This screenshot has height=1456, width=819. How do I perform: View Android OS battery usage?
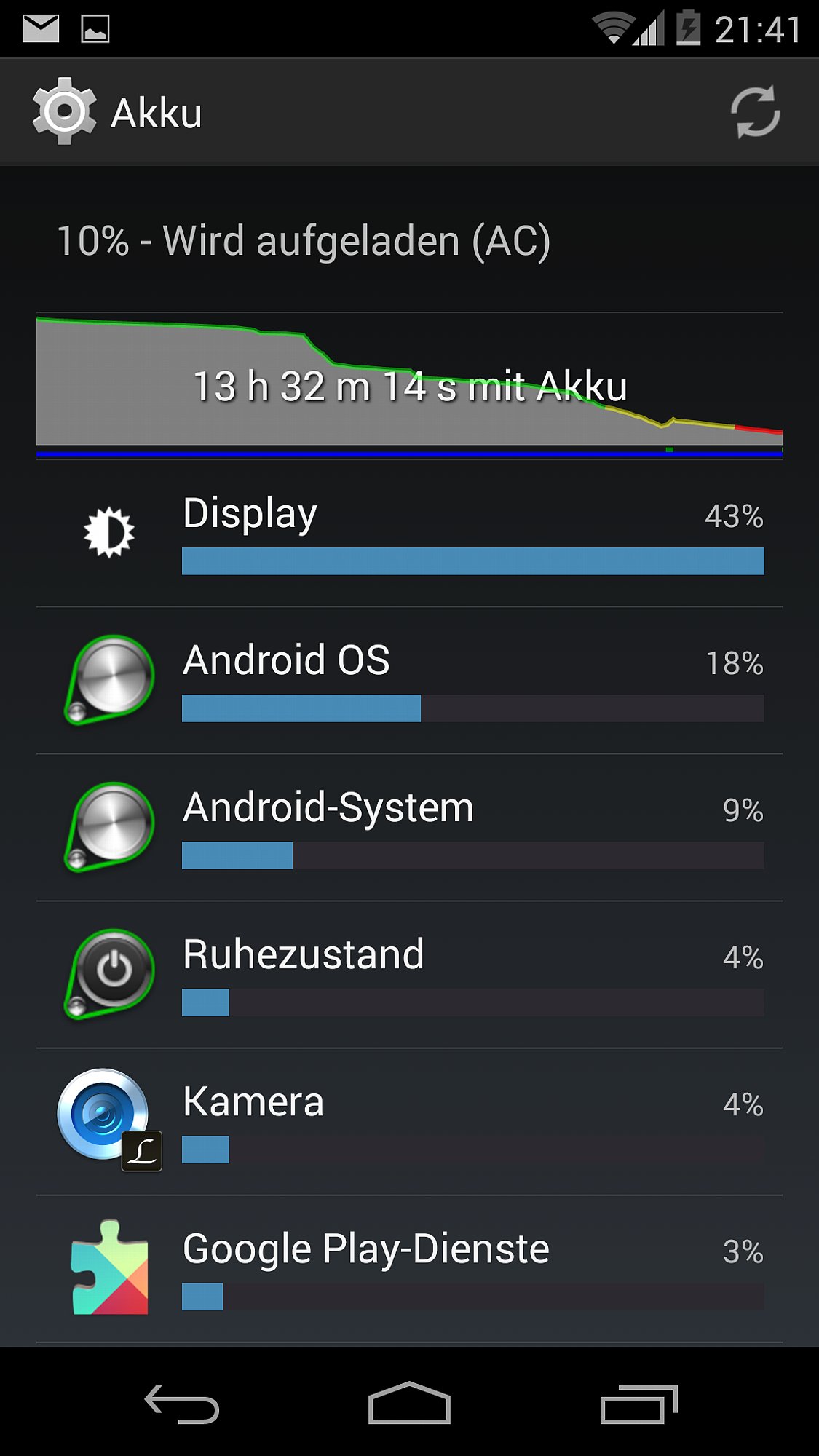coord(409,681)
